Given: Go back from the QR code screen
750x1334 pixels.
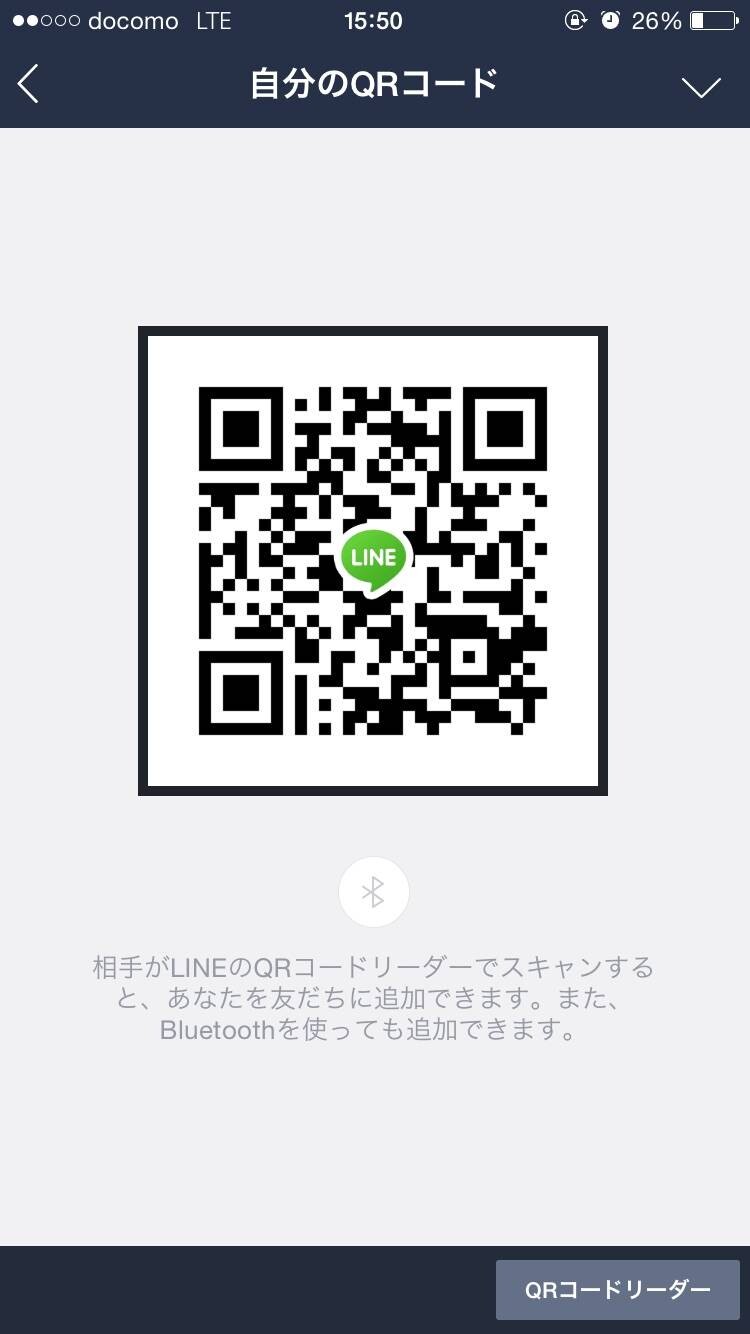Looking at the screenshot, I should pyautogui.click(x=28, y=85).
